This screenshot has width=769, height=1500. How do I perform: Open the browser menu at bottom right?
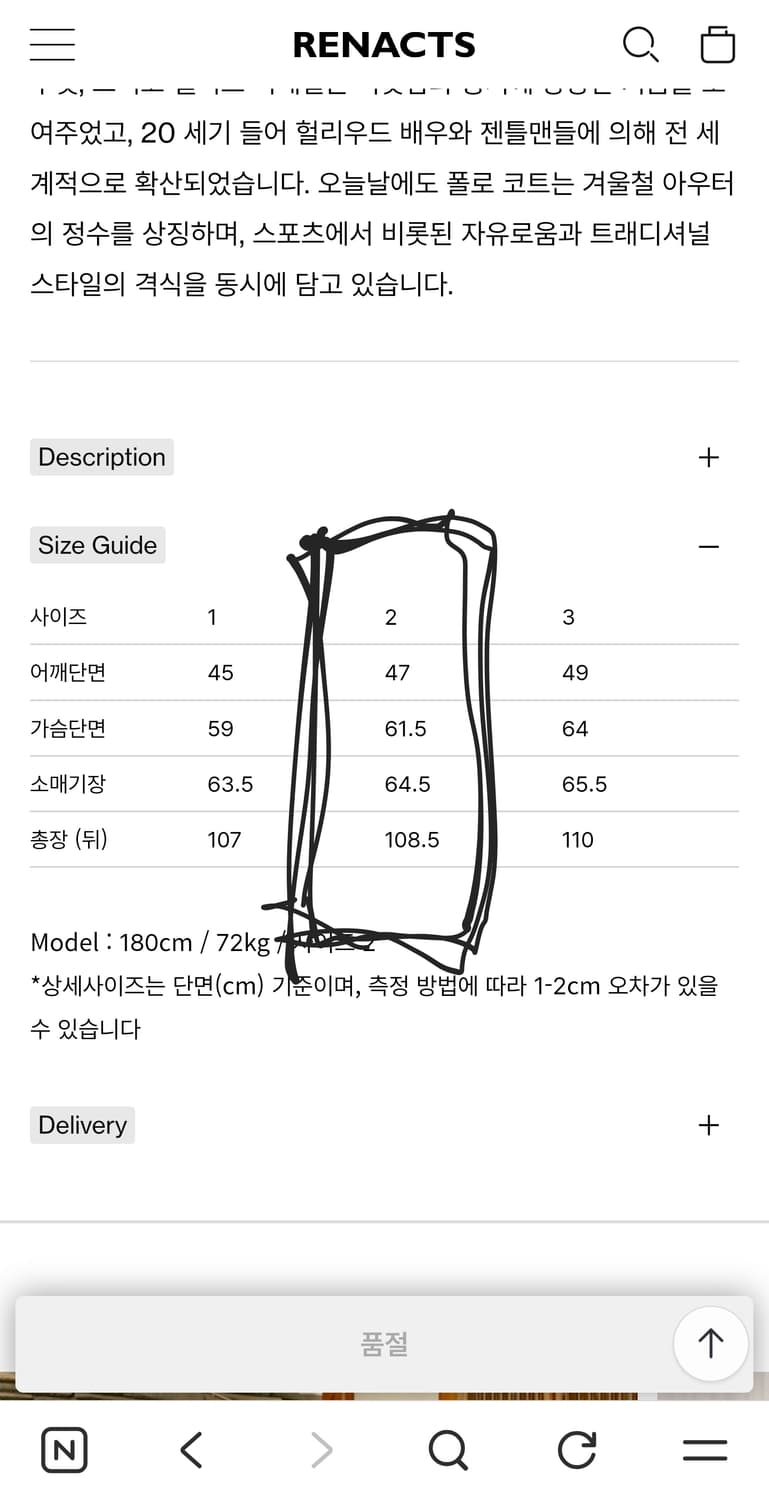coord(704,1449)
